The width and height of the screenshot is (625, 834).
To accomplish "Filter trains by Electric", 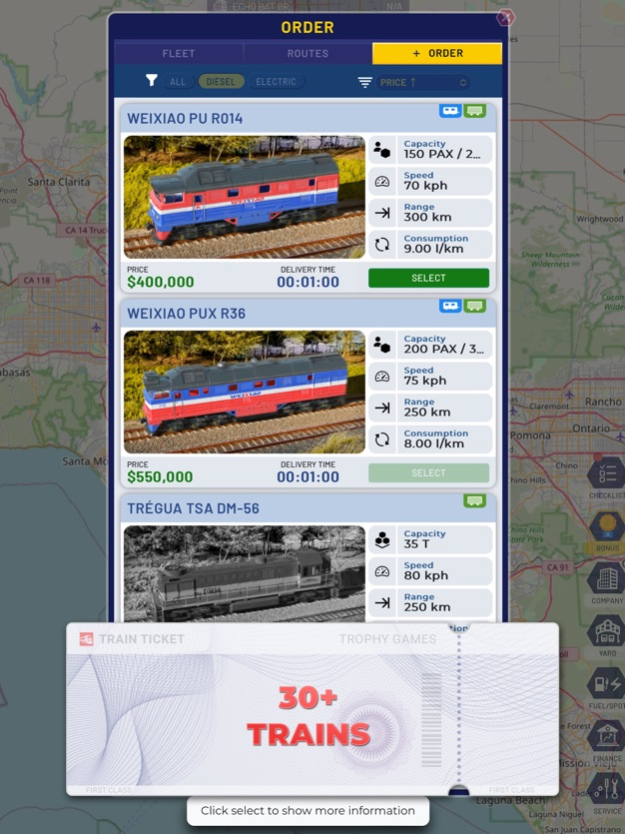I will pos(275,82).
